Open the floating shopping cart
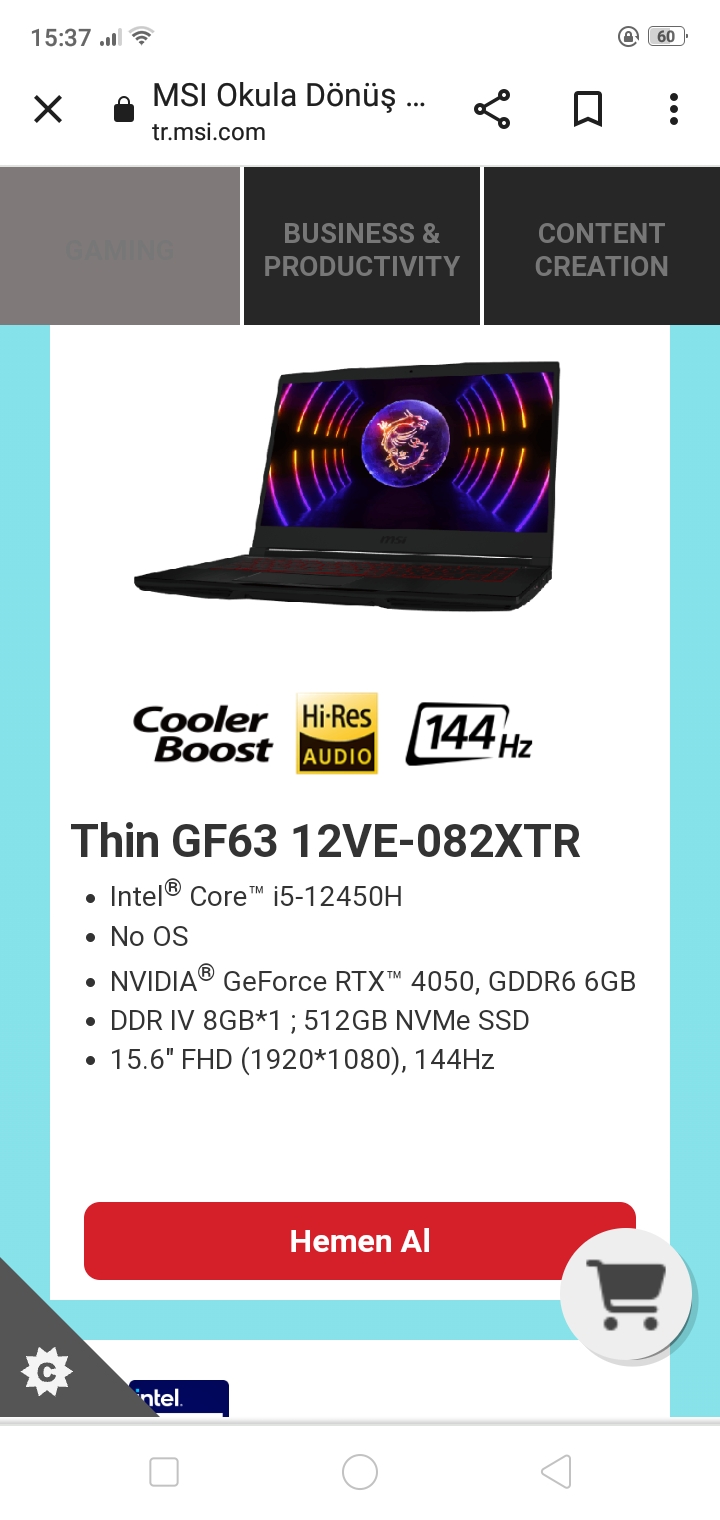Image resolution: width=720 pixels, height=1520 pixels. tap(626, 1293)
